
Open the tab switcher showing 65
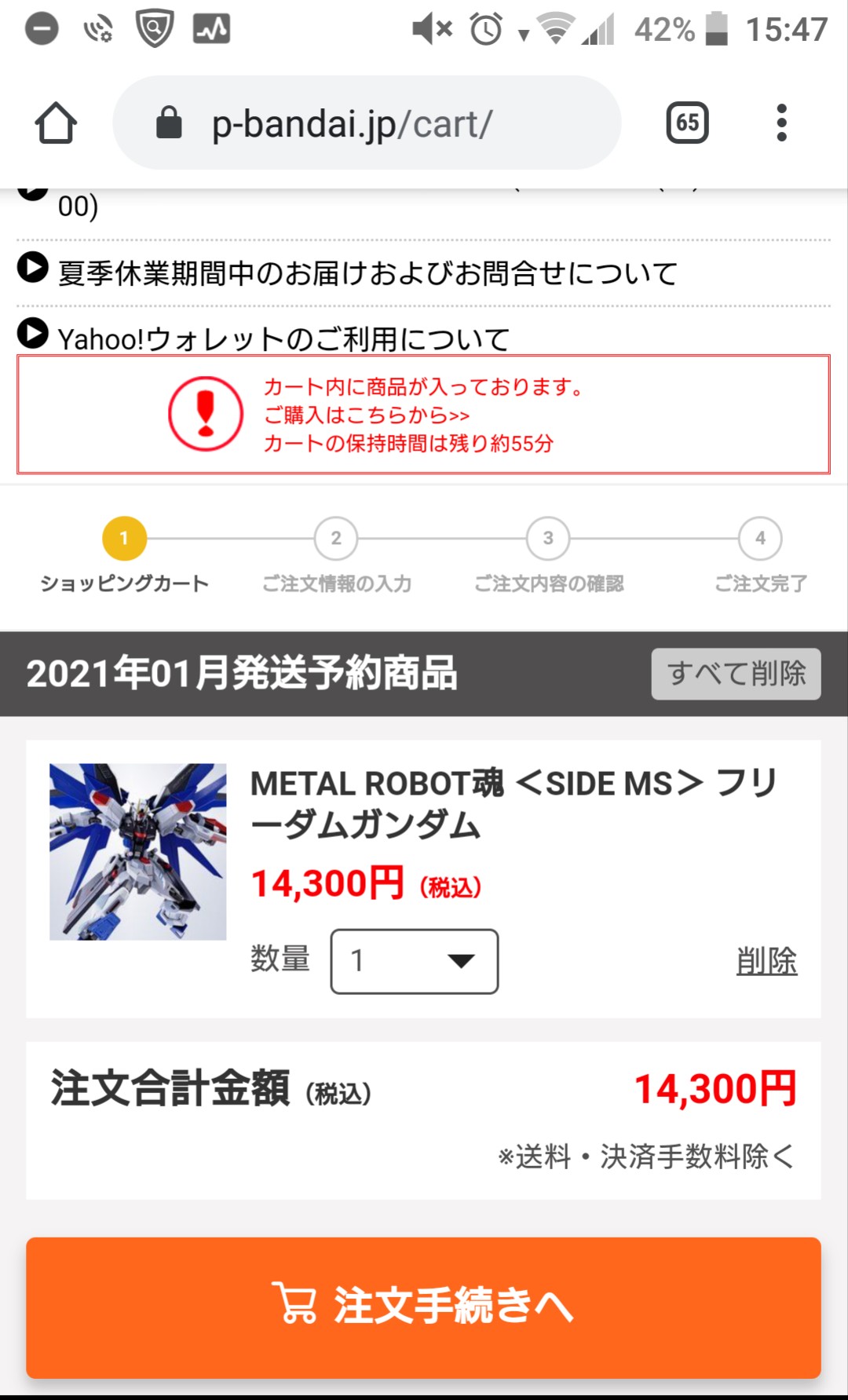point(687,123)
